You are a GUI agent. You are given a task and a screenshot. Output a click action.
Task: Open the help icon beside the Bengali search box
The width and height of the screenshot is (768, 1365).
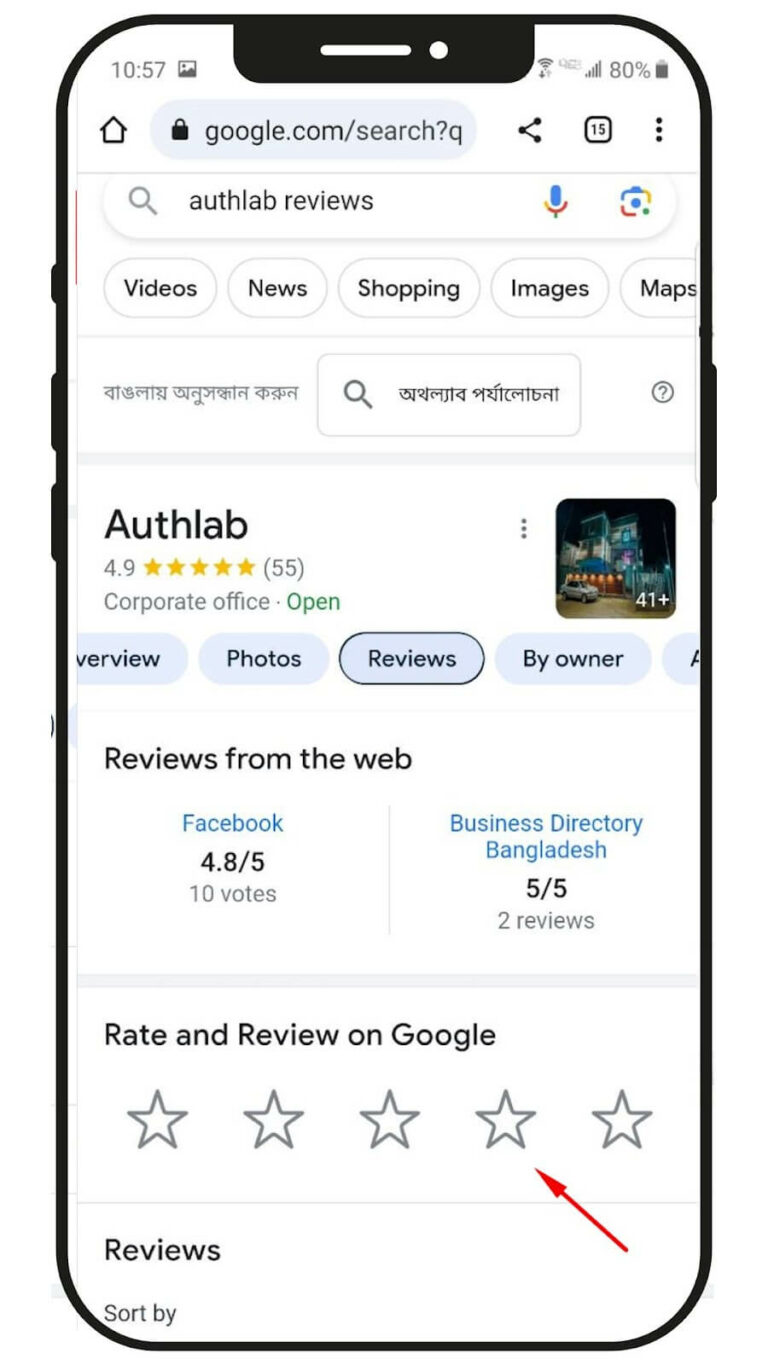click(x=663, y=393)
